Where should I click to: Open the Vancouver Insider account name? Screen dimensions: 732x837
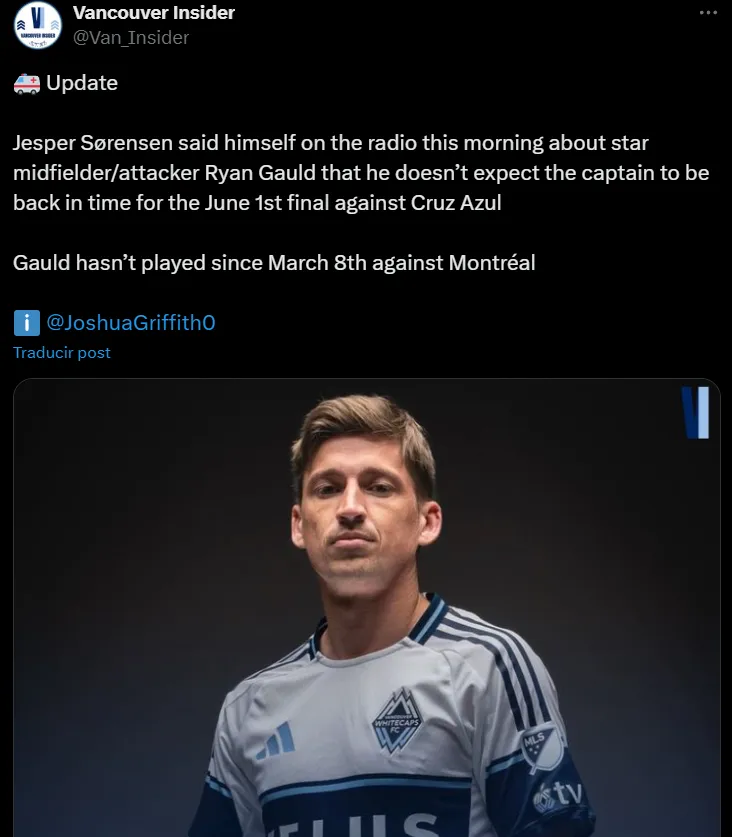[154, 13]
